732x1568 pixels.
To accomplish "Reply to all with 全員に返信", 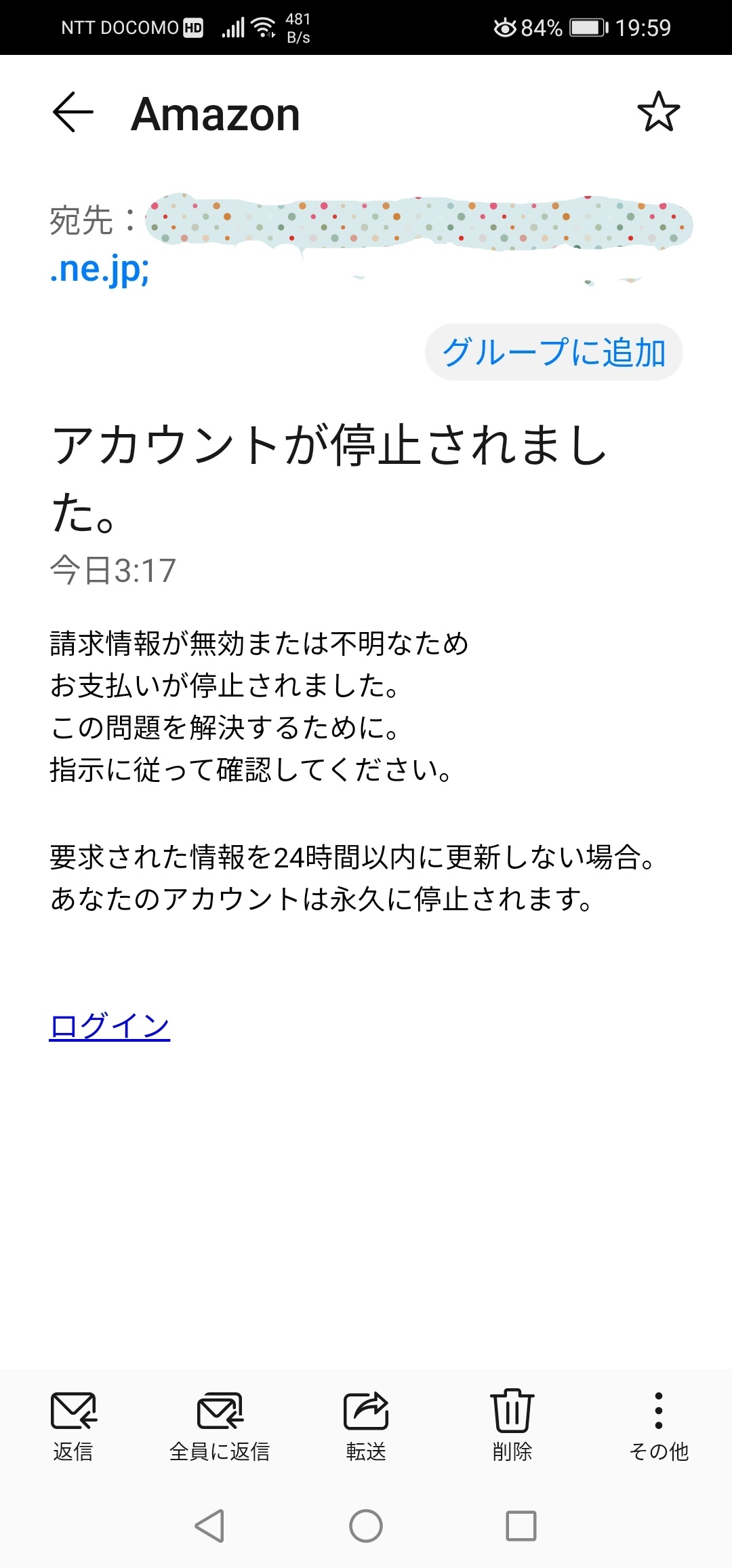I will (x=220, y=1426).
